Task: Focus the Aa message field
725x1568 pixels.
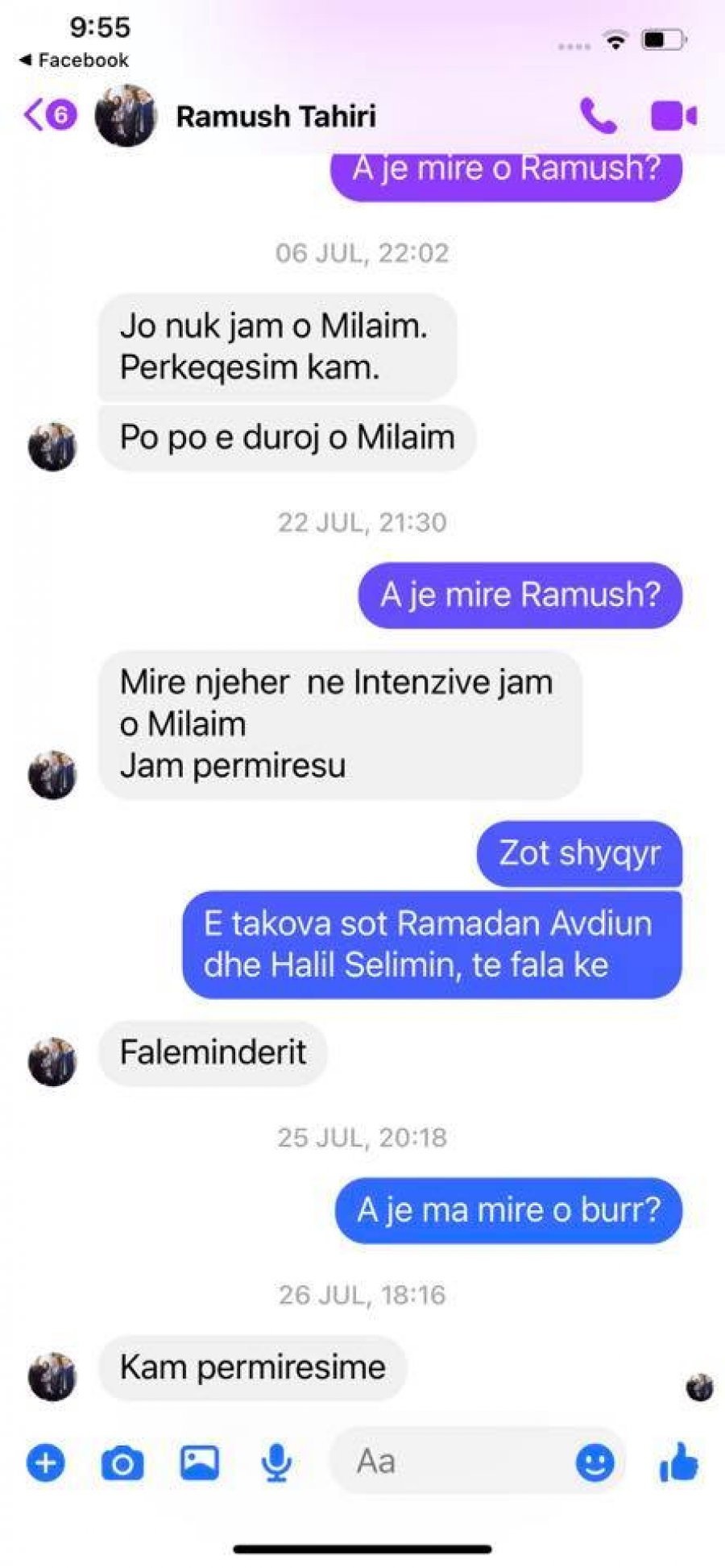Action: (451, 1461)
